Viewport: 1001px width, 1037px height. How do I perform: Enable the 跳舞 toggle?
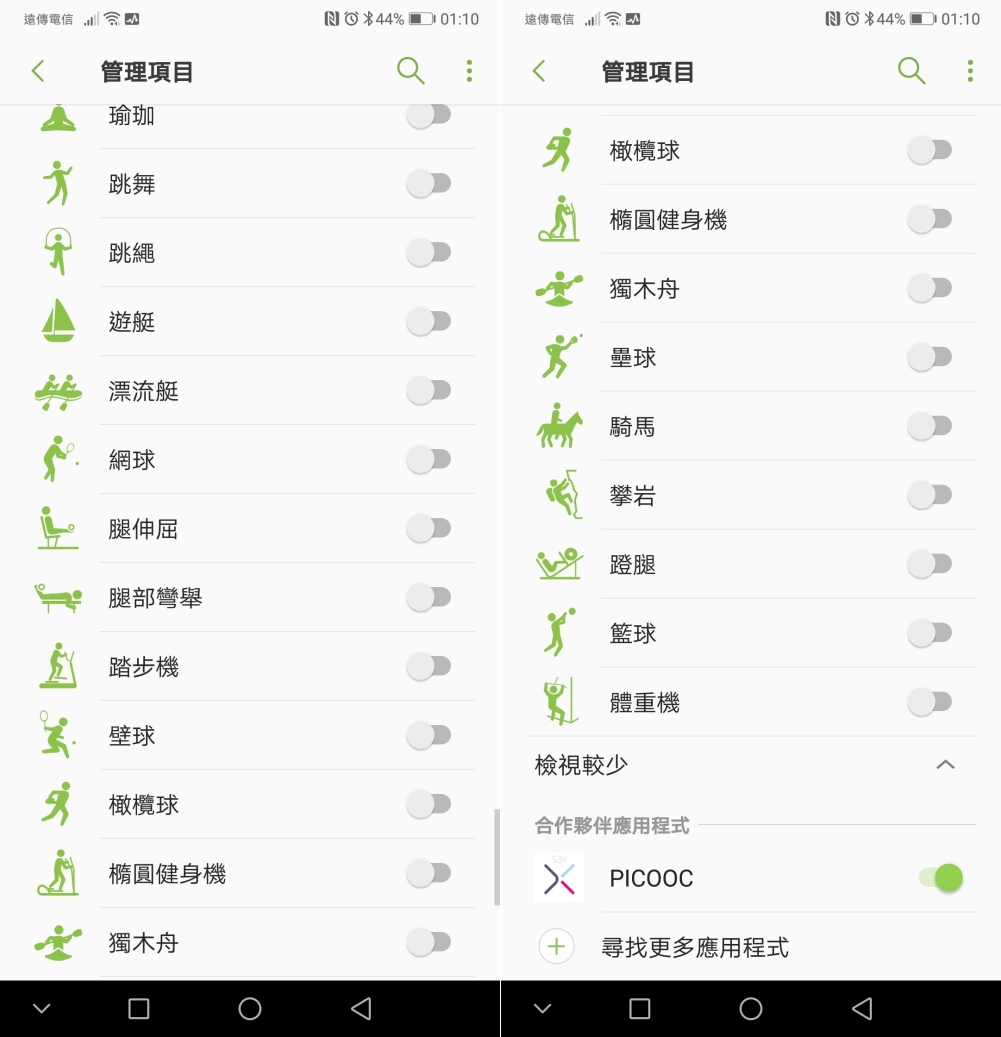click(429, 184)
